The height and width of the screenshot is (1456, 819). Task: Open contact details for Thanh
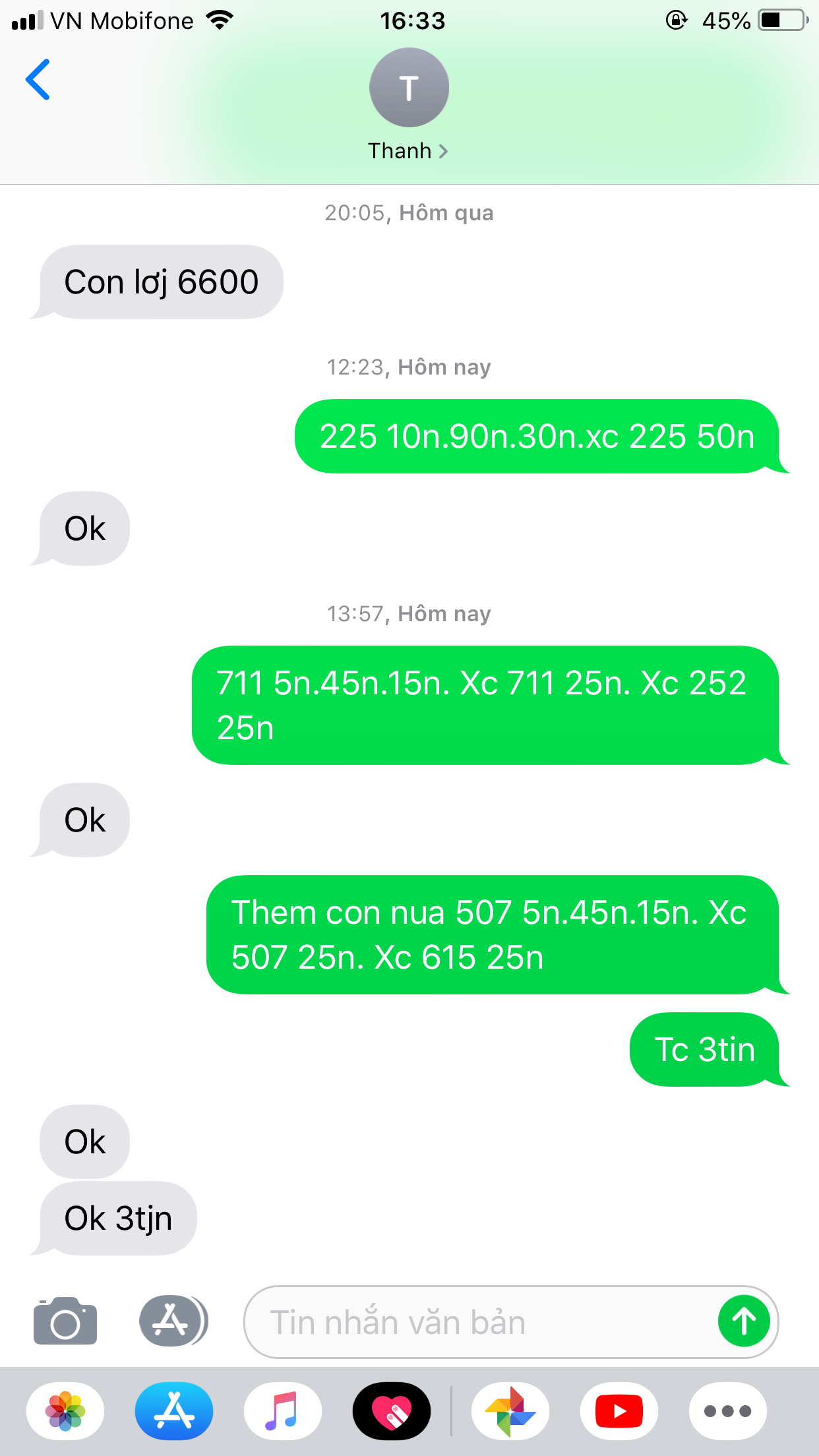(409, 106)
